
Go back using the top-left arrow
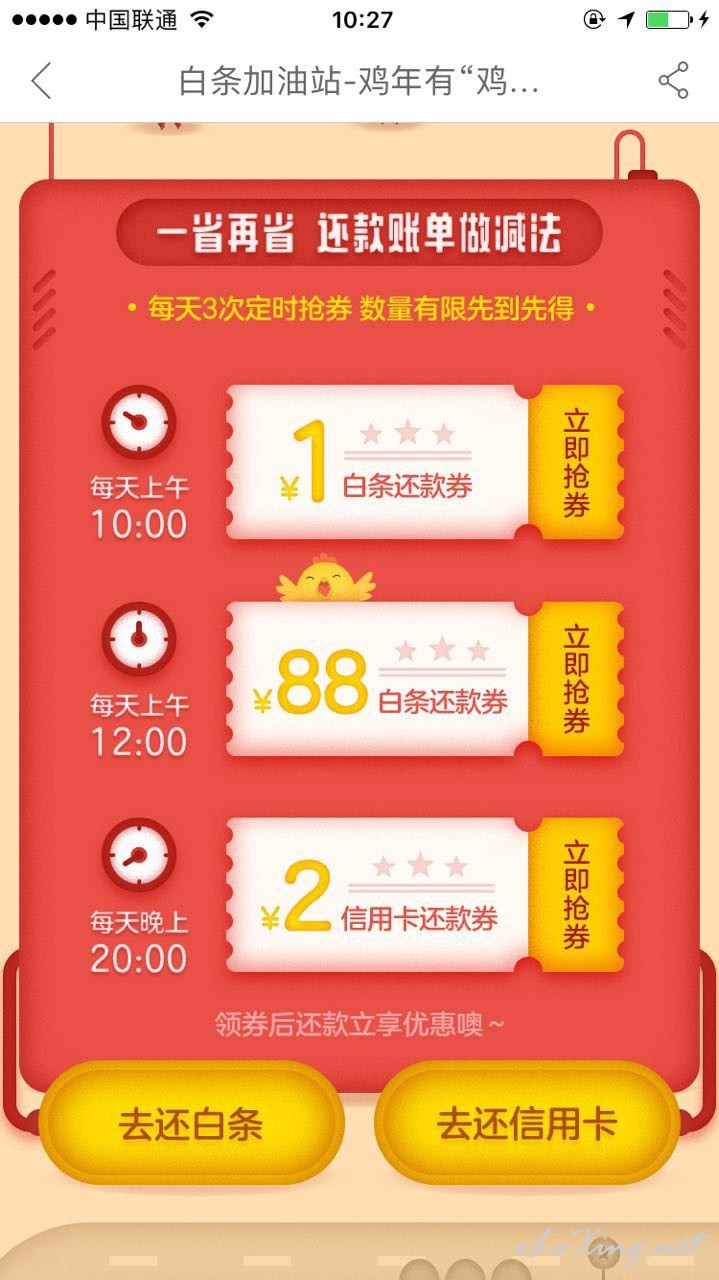(41, 81)
